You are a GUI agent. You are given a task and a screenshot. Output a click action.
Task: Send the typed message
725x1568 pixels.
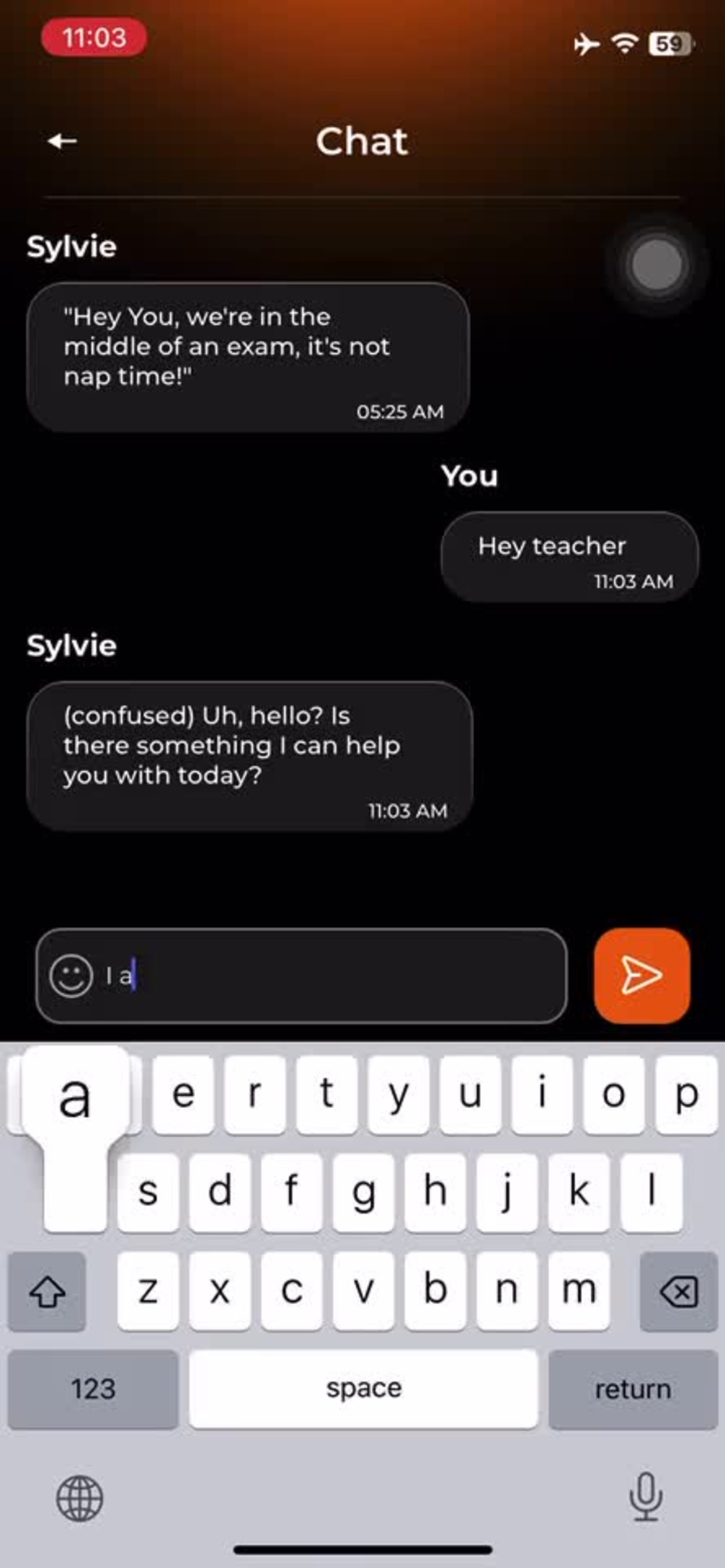click(642, 975)
